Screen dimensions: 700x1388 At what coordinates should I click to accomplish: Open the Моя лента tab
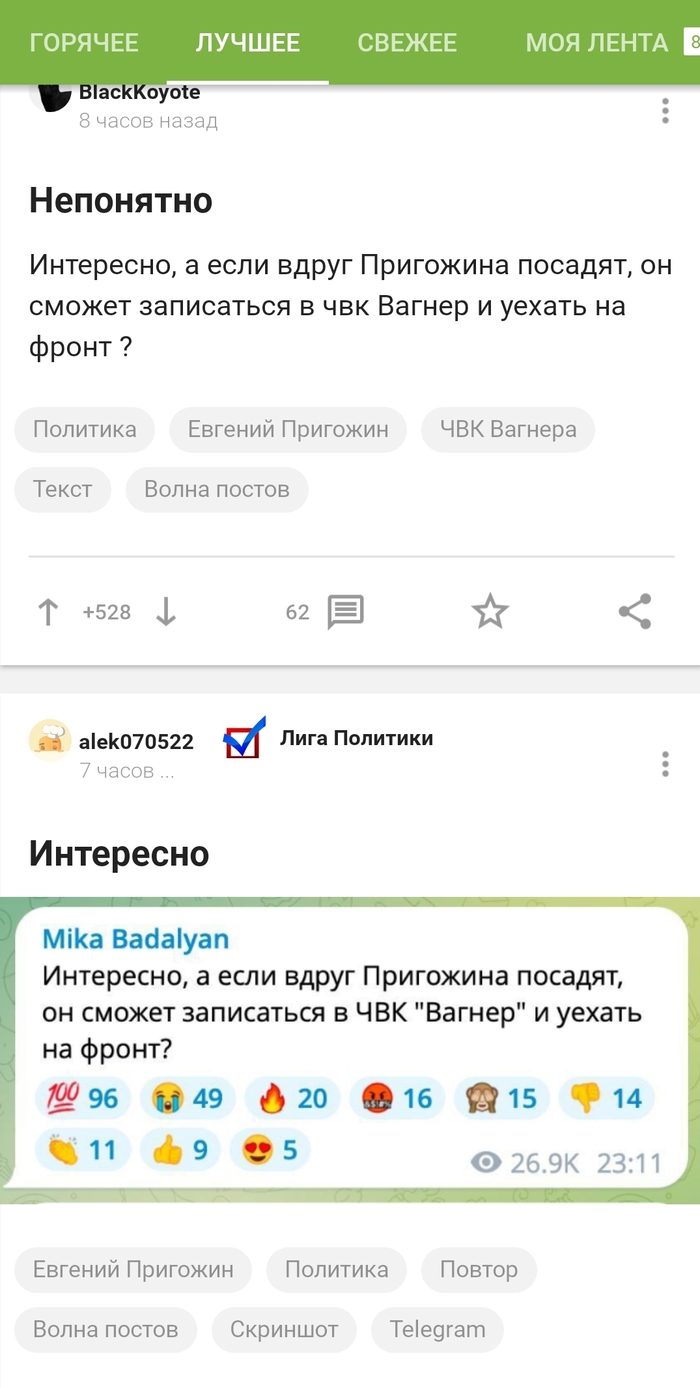[596, 43]
